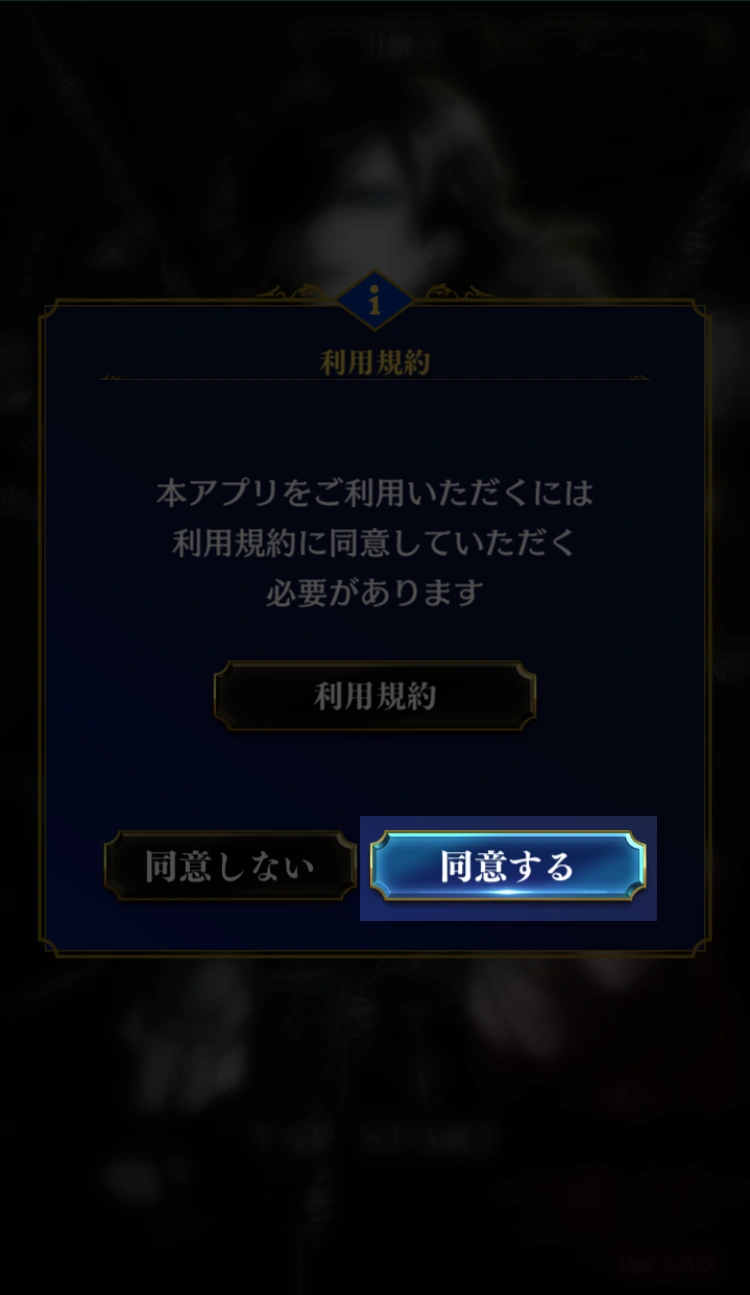Tap 同意する to agree
This screenshot has width=750, height=1295.
(508, 866)
